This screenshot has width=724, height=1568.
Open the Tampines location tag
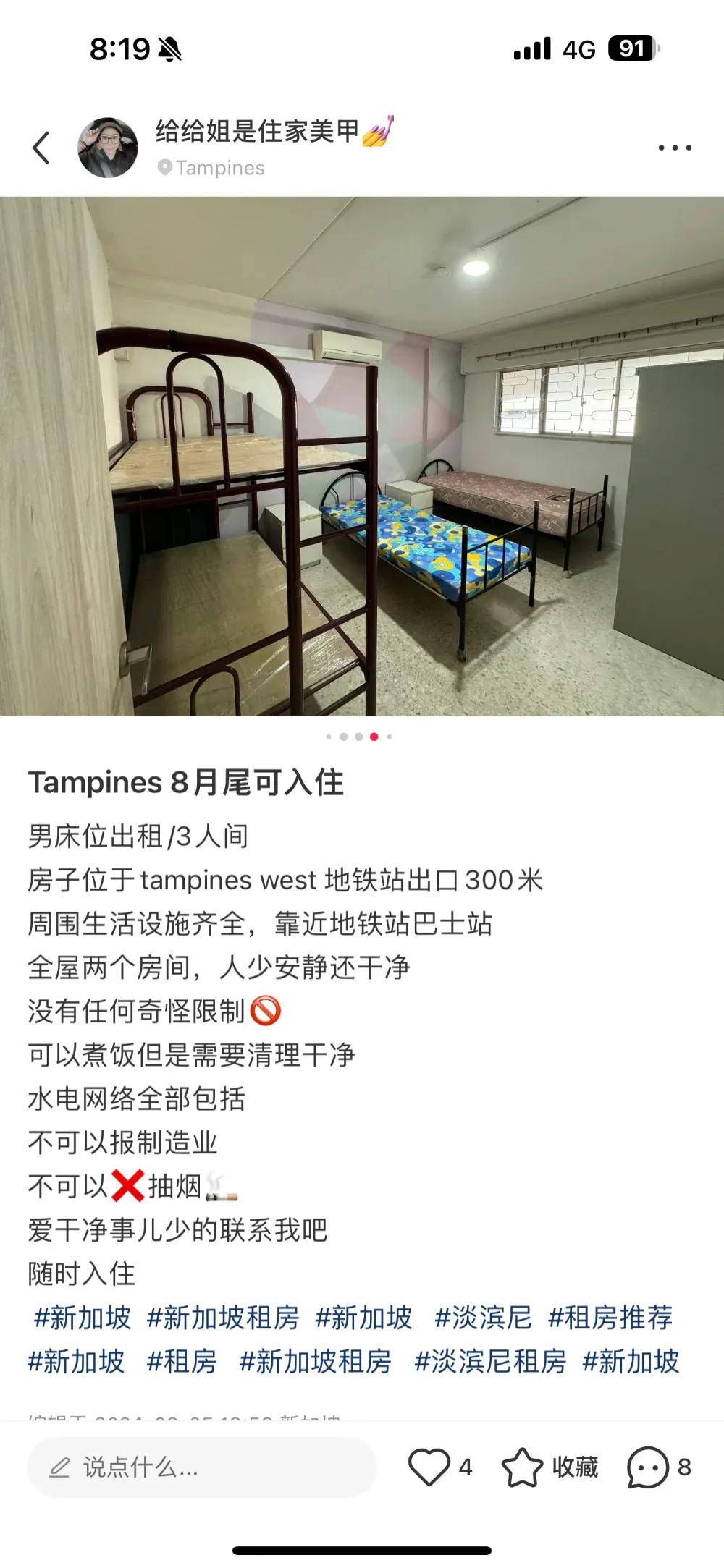[x=211, y=168]
